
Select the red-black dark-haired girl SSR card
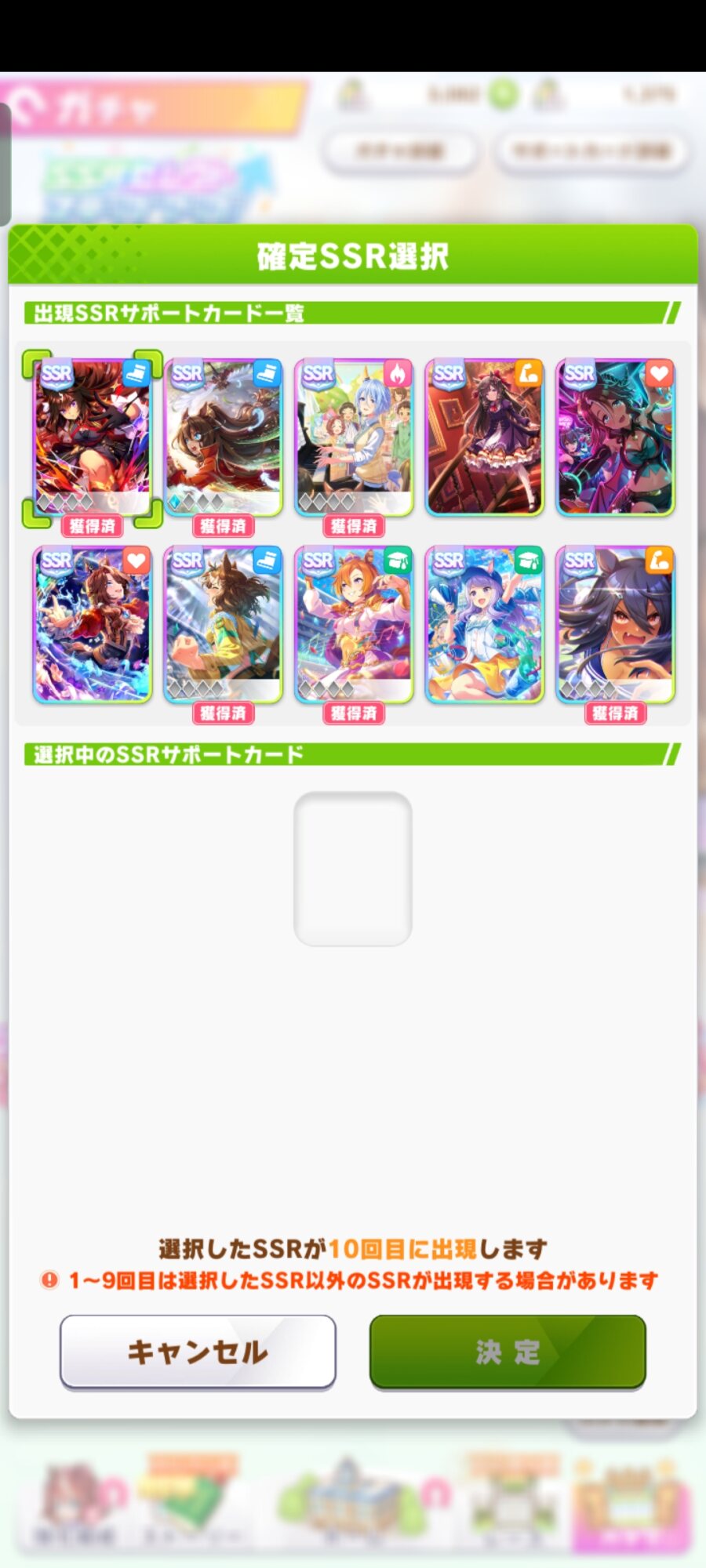click(x=93, y=437)
